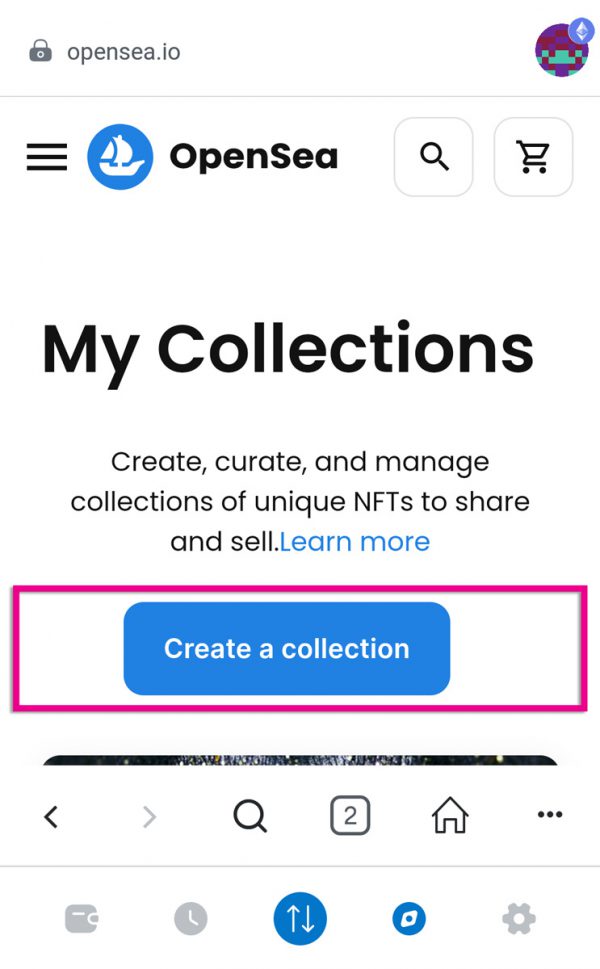Open the wallet account avatar
The image size is (600, 969).
click(x=562, y=50)
